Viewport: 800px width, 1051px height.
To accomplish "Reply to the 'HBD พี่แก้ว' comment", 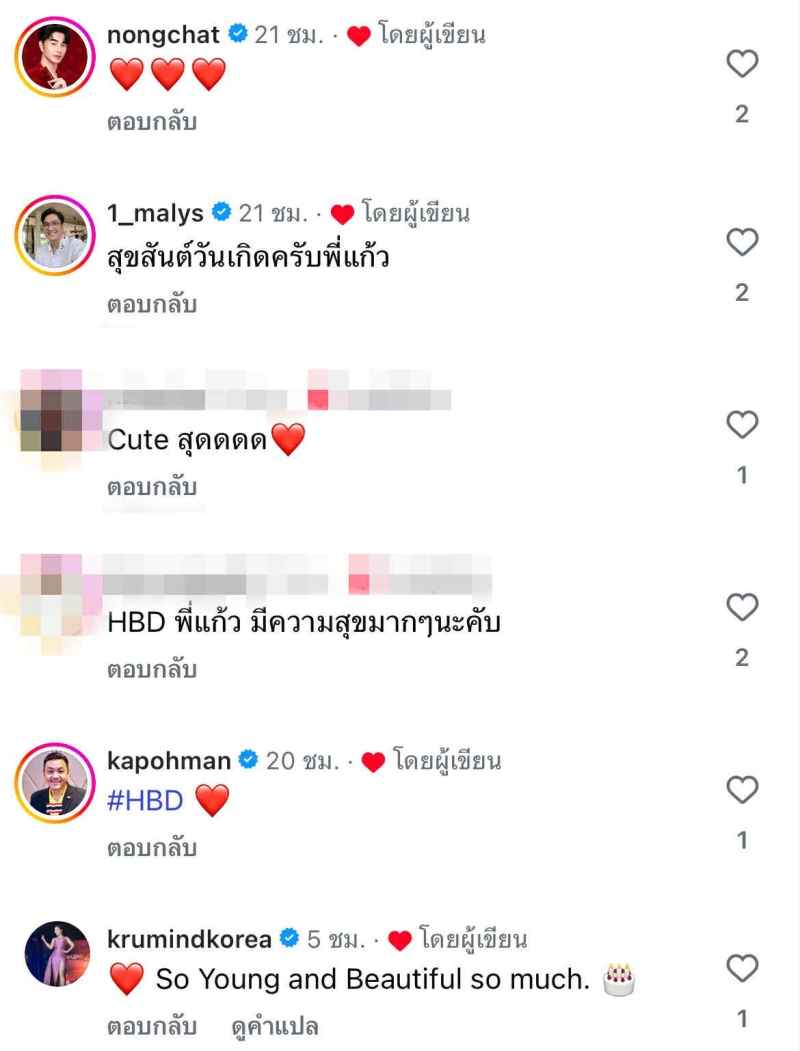I will [x=152, y=669].
